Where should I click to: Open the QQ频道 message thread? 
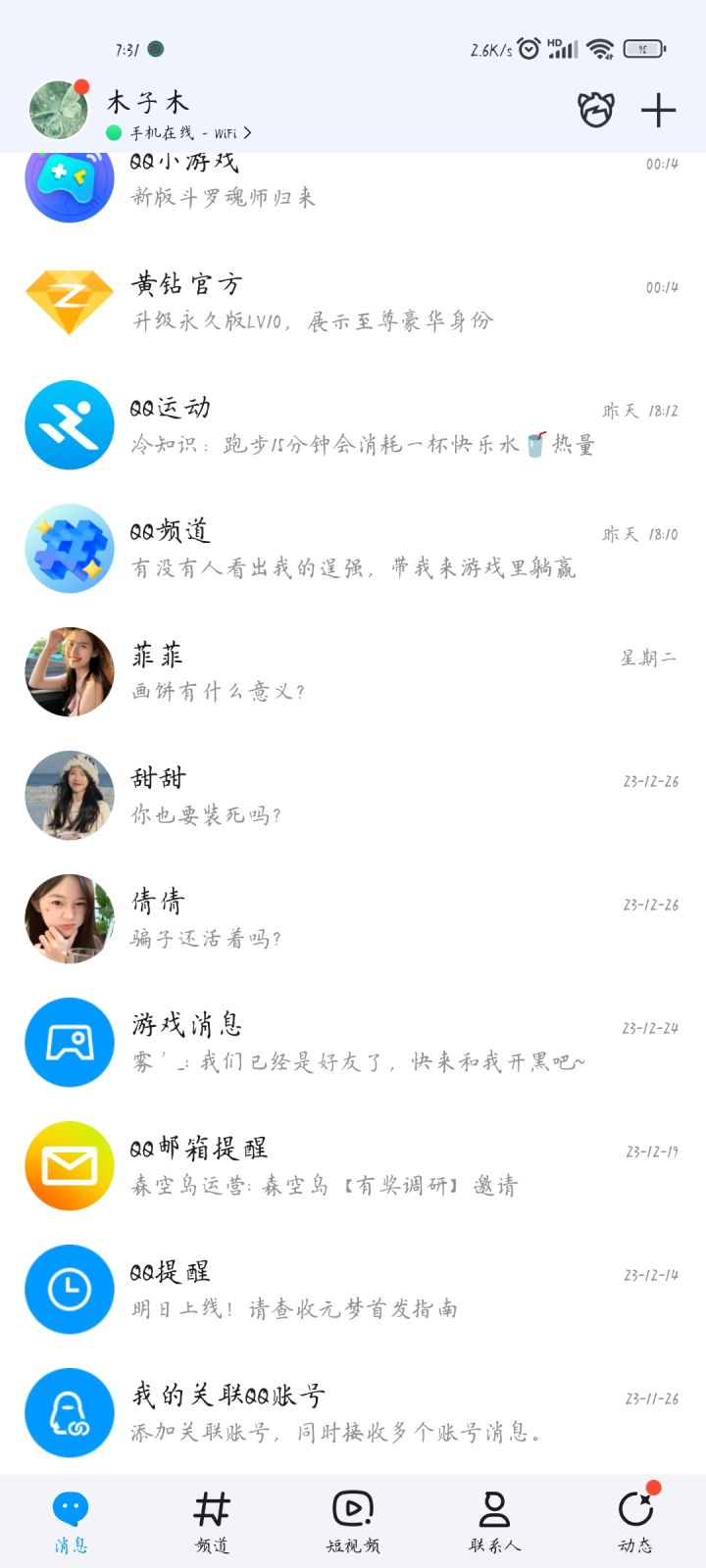[x=353, y=549]
